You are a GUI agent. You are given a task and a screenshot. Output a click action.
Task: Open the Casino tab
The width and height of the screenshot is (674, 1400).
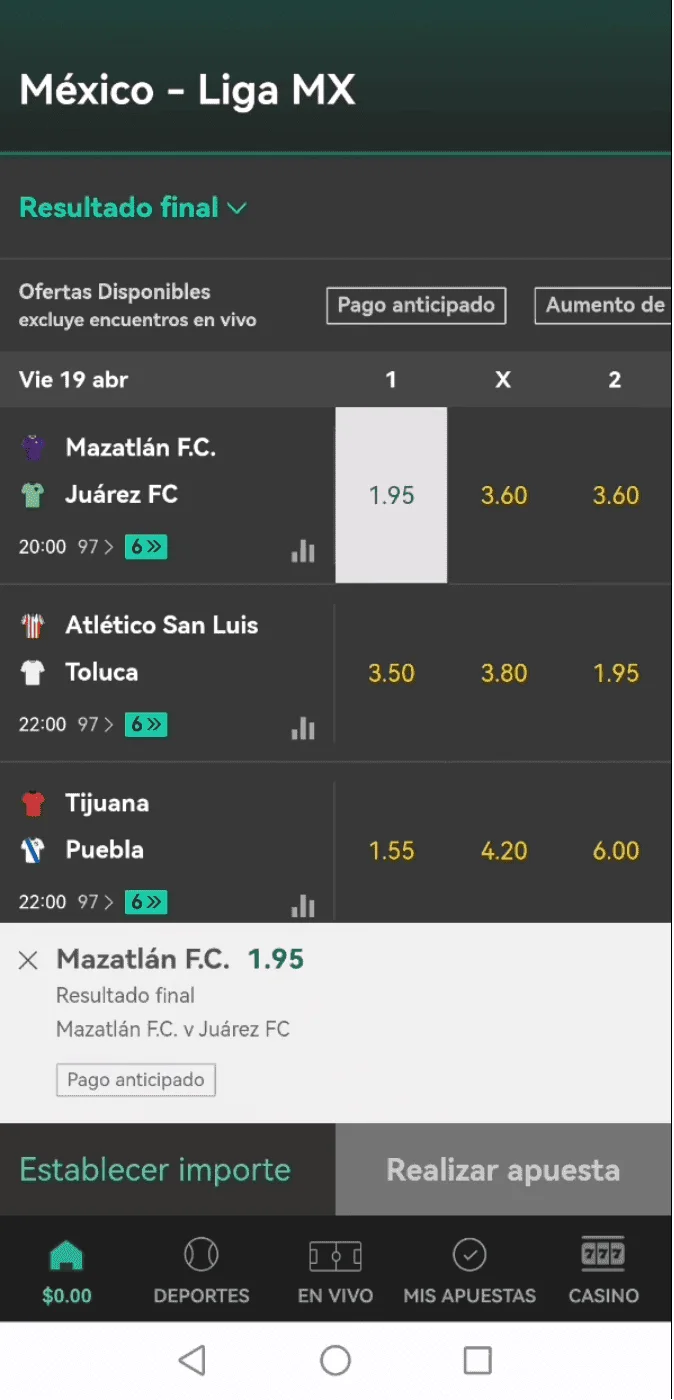603,1270
